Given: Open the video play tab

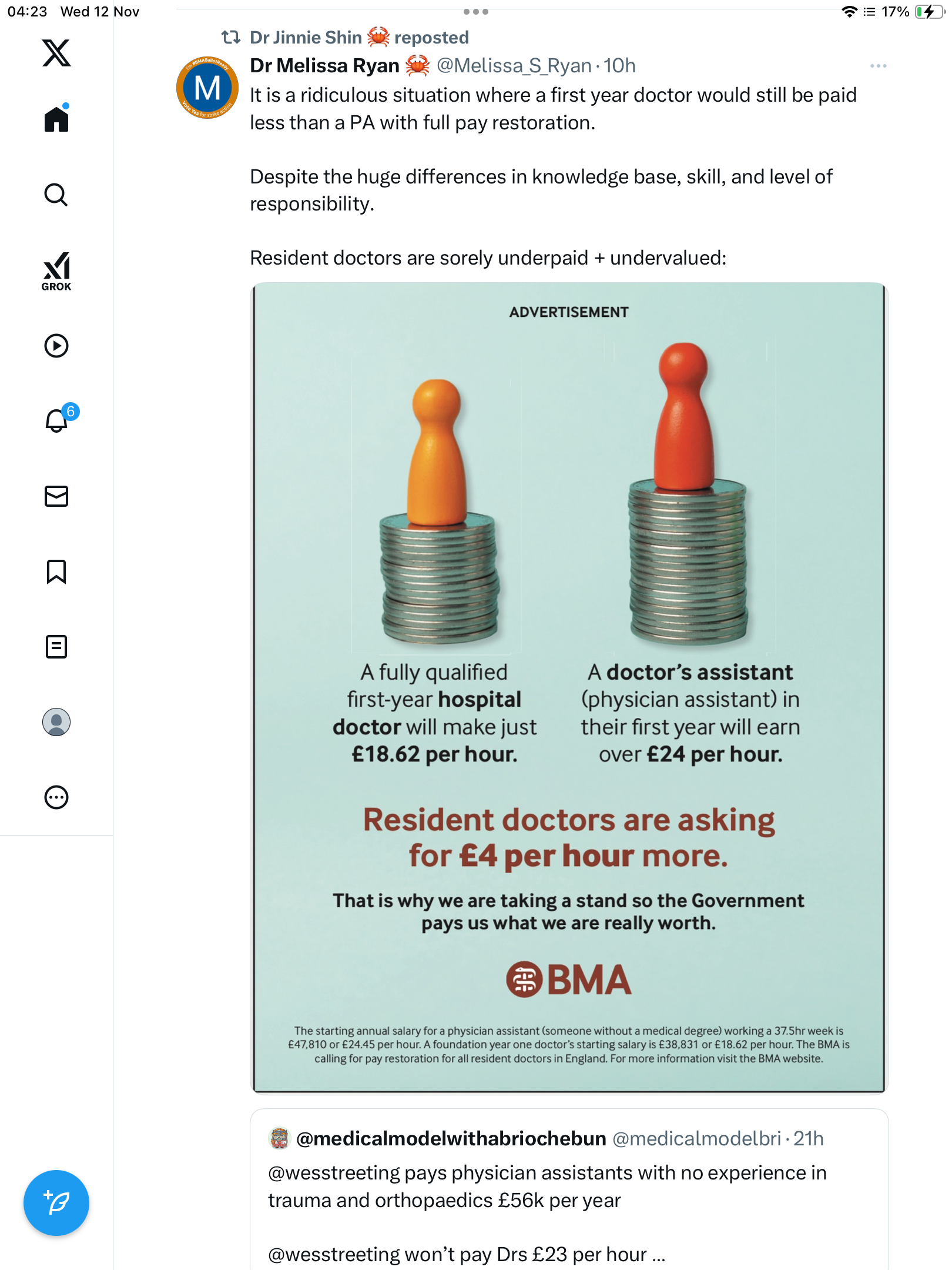Looking at the screenshot, I should coord(56,346).
